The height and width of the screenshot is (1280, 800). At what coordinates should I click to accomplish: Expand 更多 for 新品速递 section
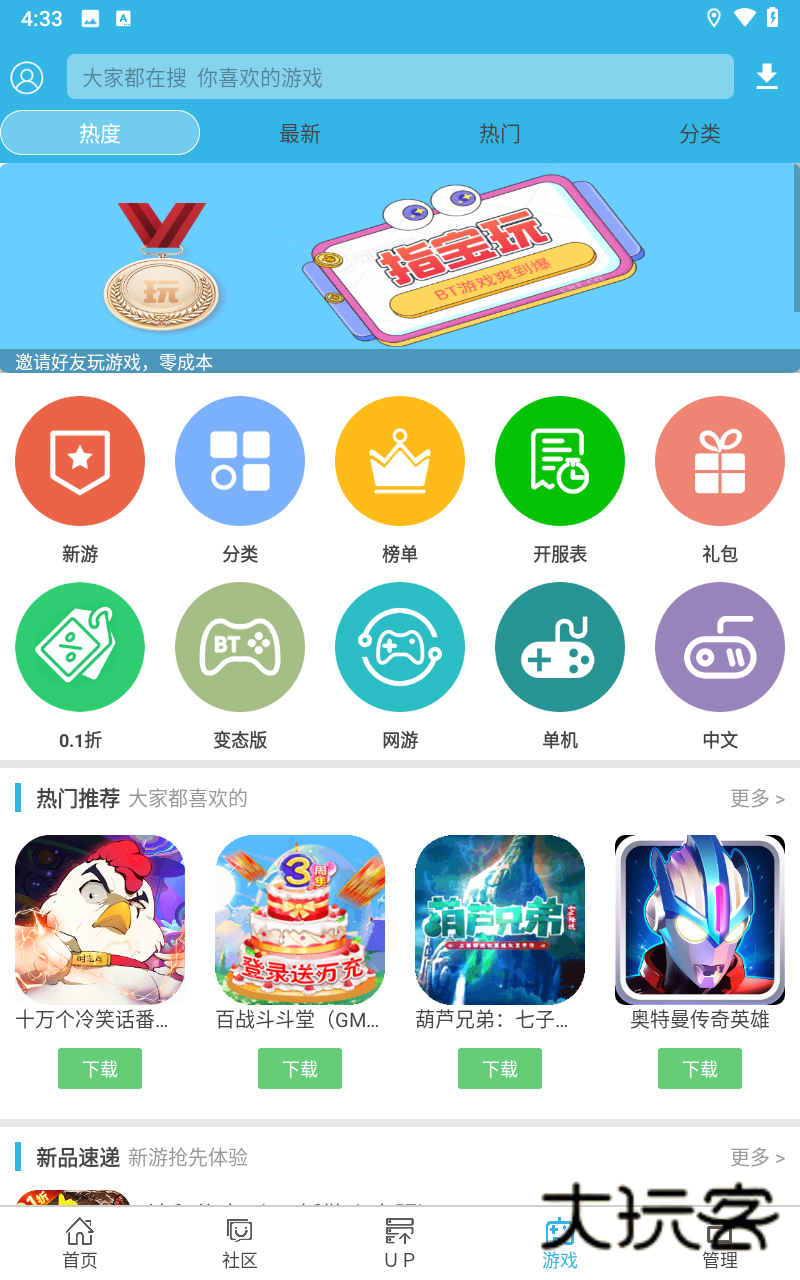click(757, 1157)
